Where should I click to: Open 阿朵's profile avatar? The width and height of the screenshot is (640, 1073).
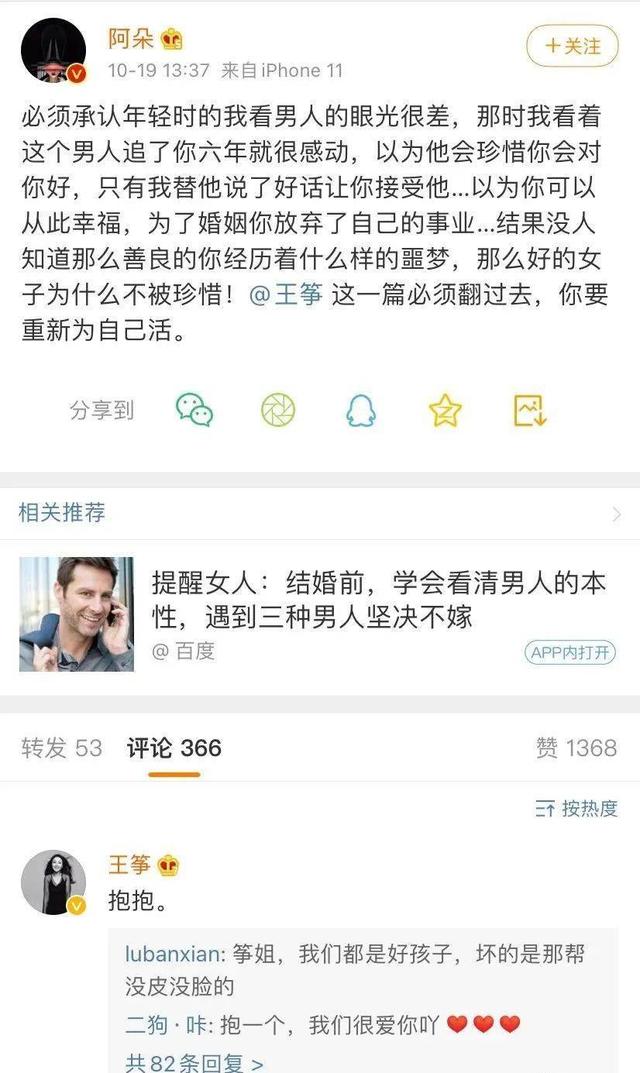tap(53, 50)
